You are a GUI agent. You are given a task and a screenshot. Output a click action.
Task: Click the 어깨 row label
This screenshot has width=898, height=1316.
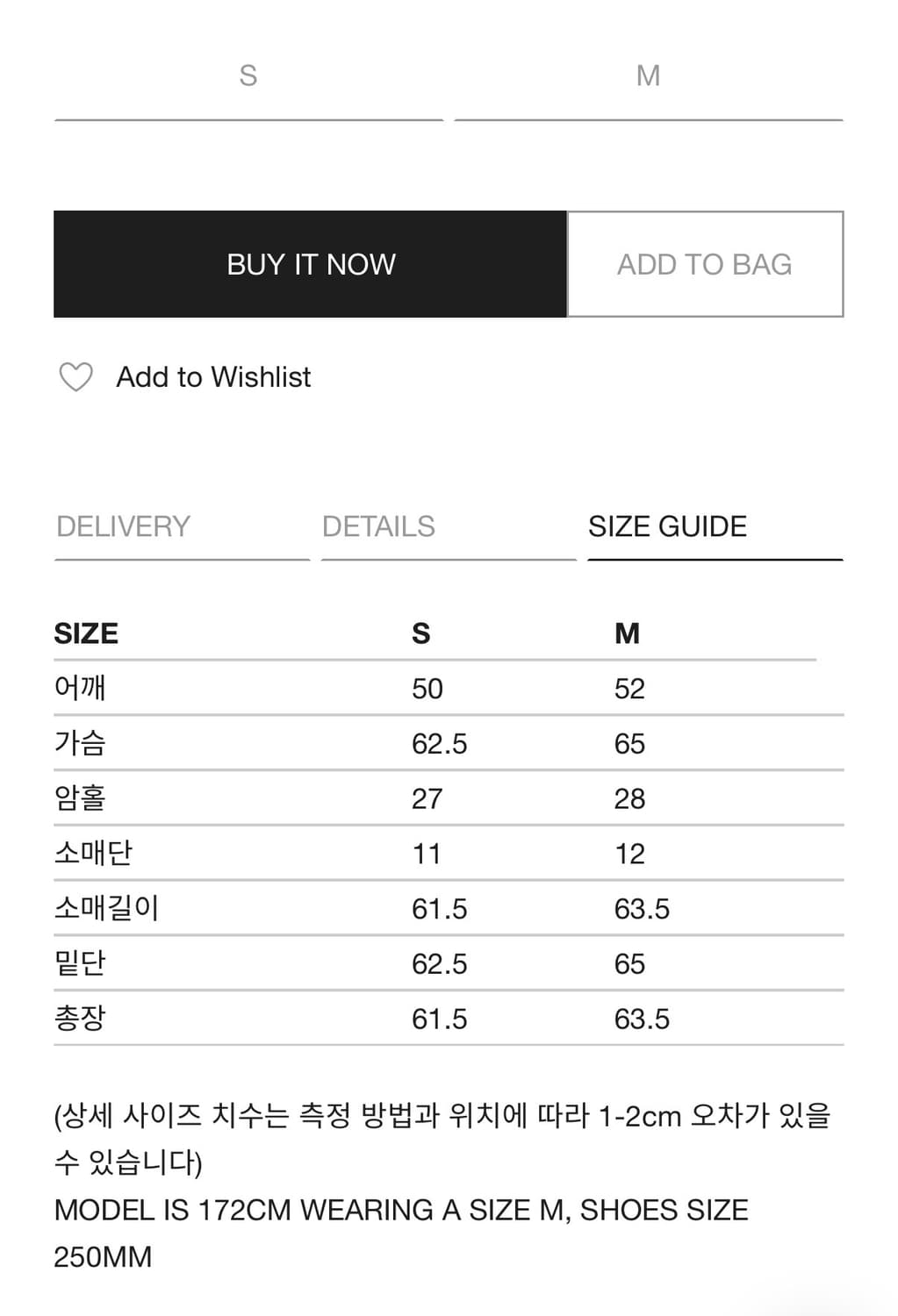[x=80, y=689]
